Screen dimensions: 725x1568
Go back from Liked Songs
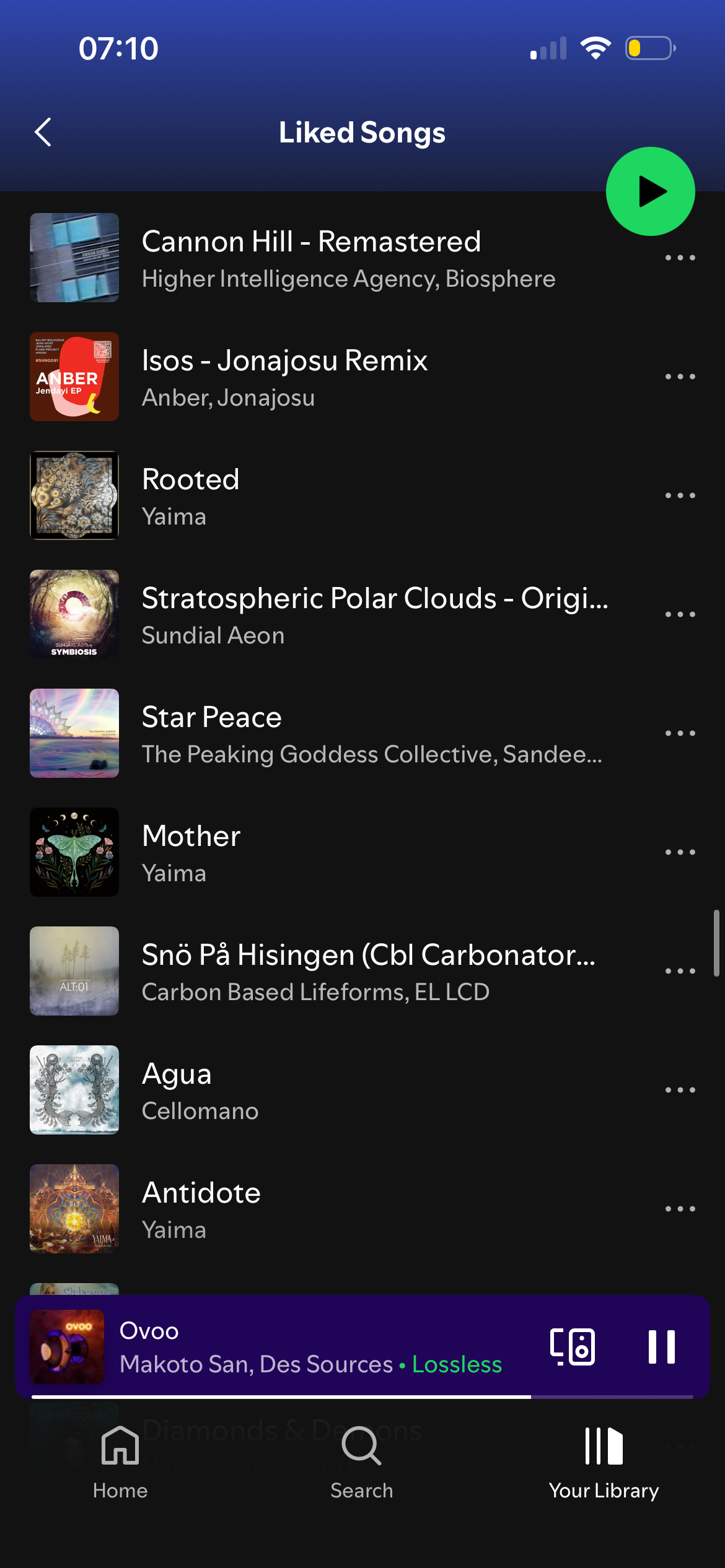[43, 132]
